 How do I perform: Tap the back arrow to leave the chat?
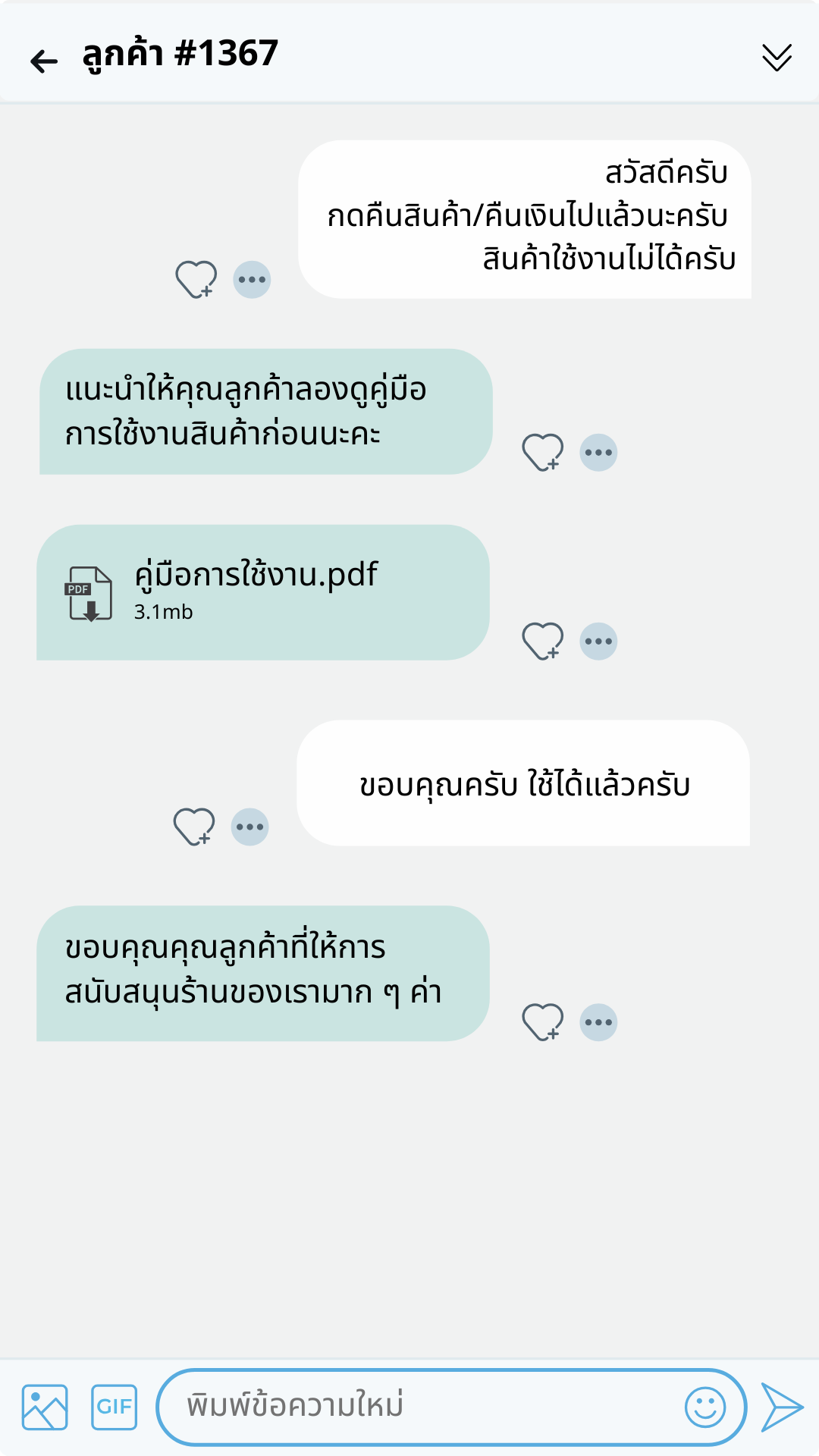coord(43,59)
